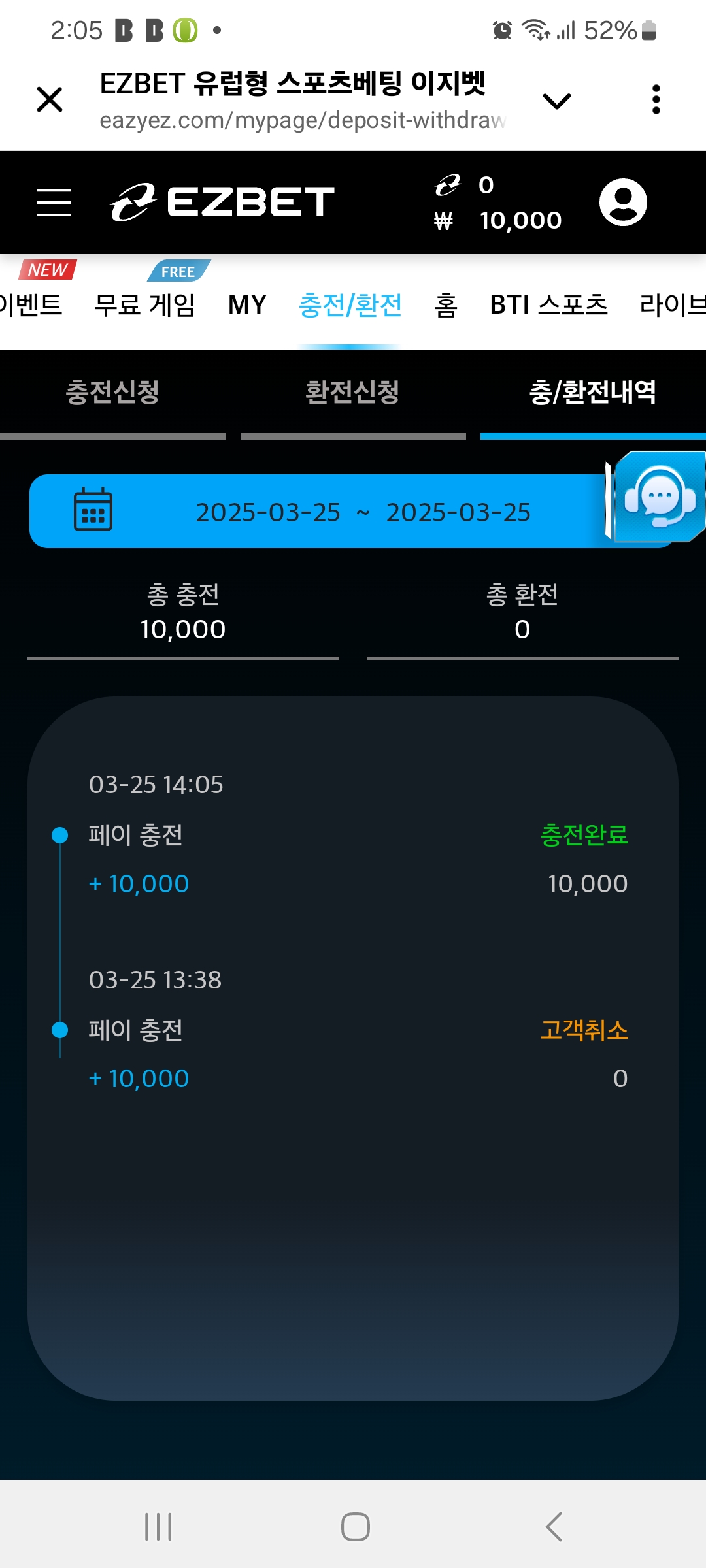Open the live chat support bubble
706x1568 pixels.
659,499
